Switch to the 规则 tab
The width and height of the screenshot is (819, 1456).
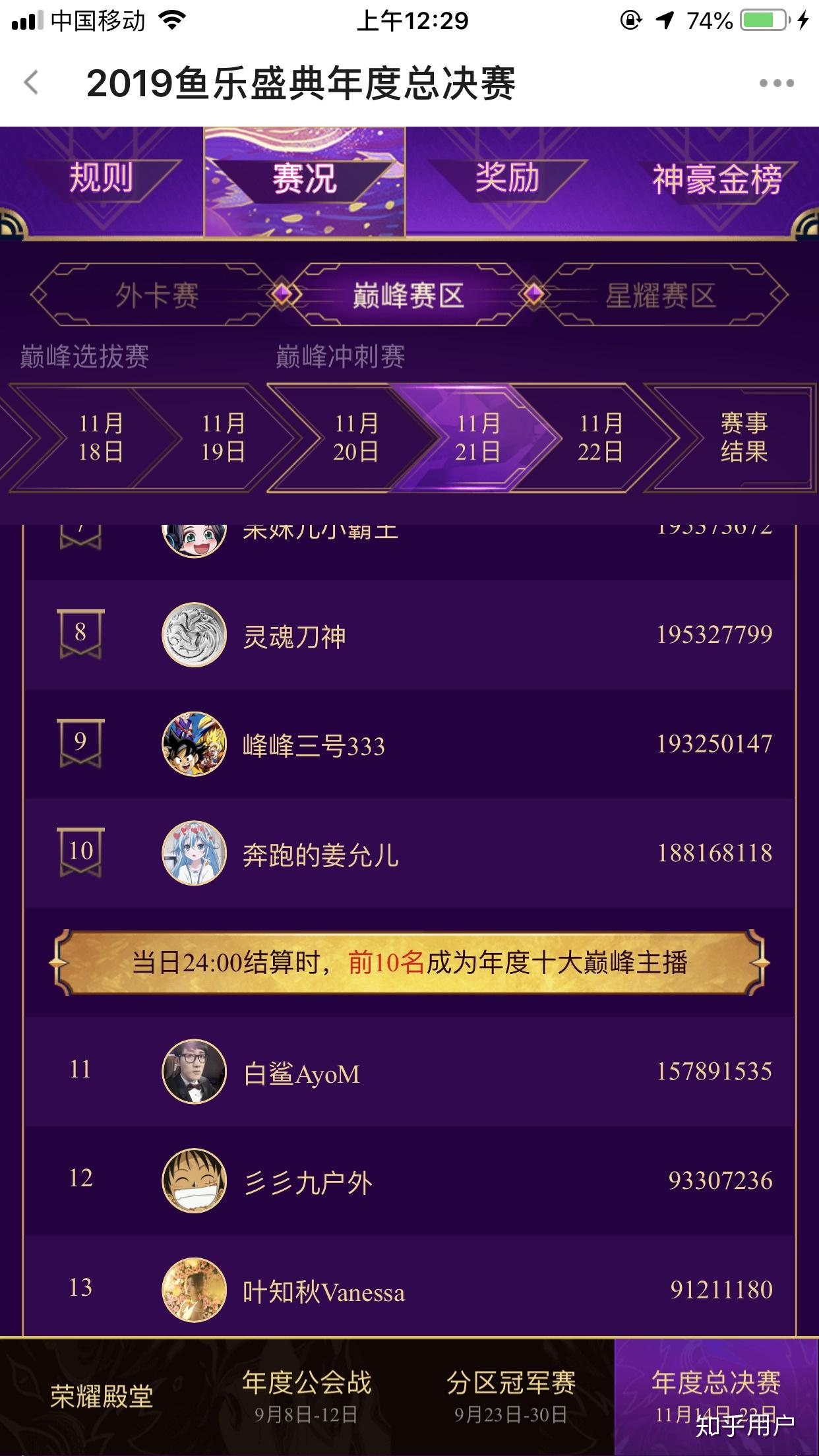pos(102,179)
